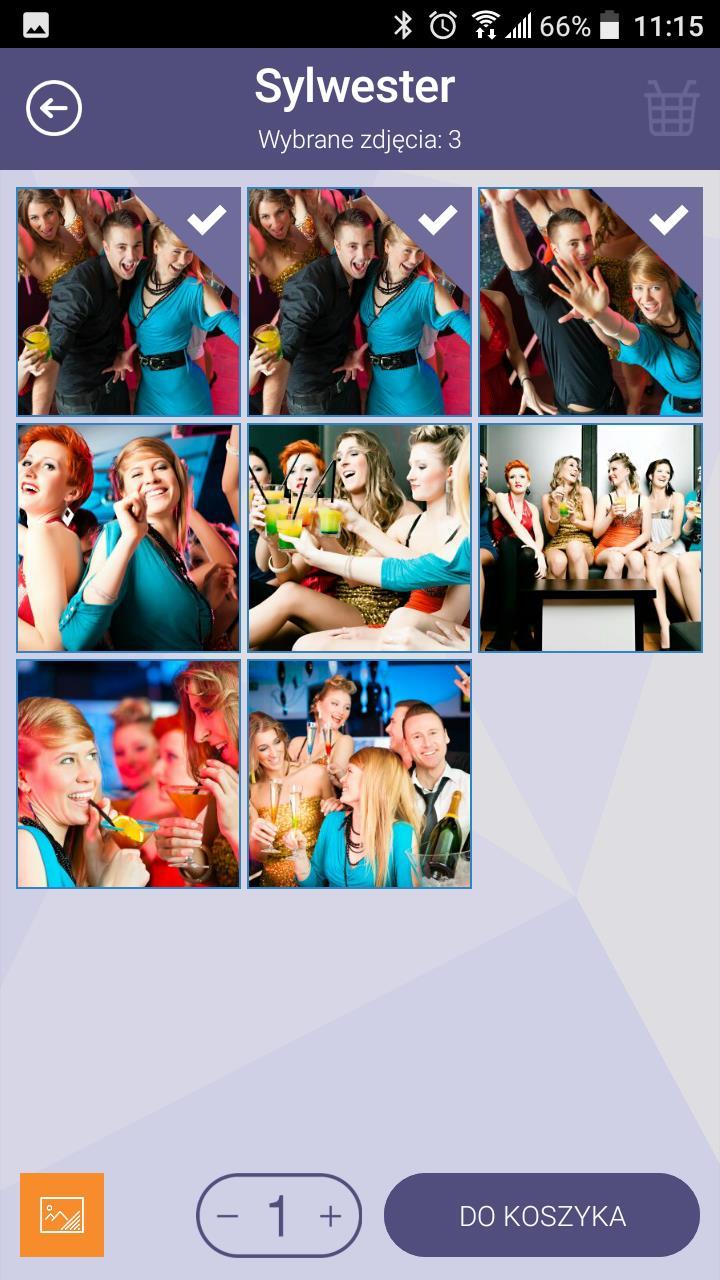Select the photo with the champagne bottle

(359, 774)
